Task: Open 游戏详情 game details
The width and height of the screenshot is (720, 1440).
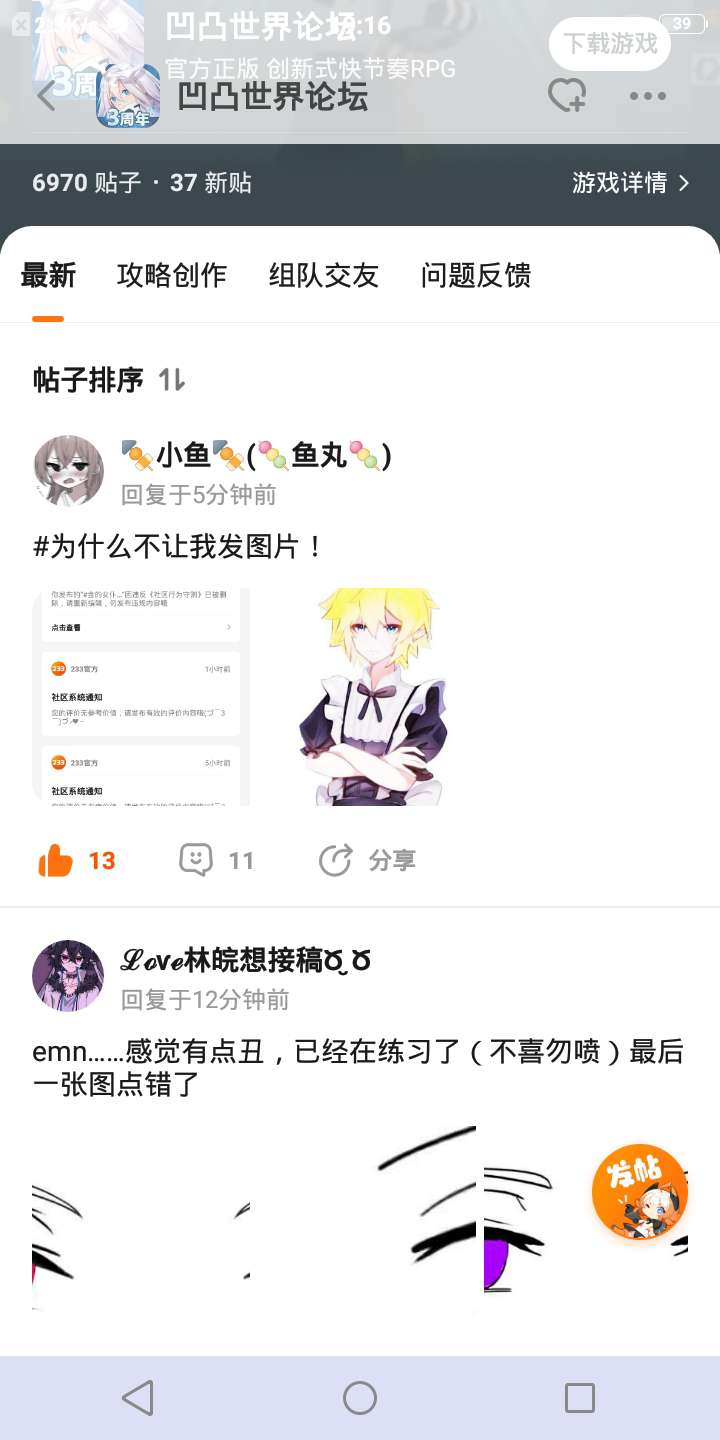Action: coord(630,183)
